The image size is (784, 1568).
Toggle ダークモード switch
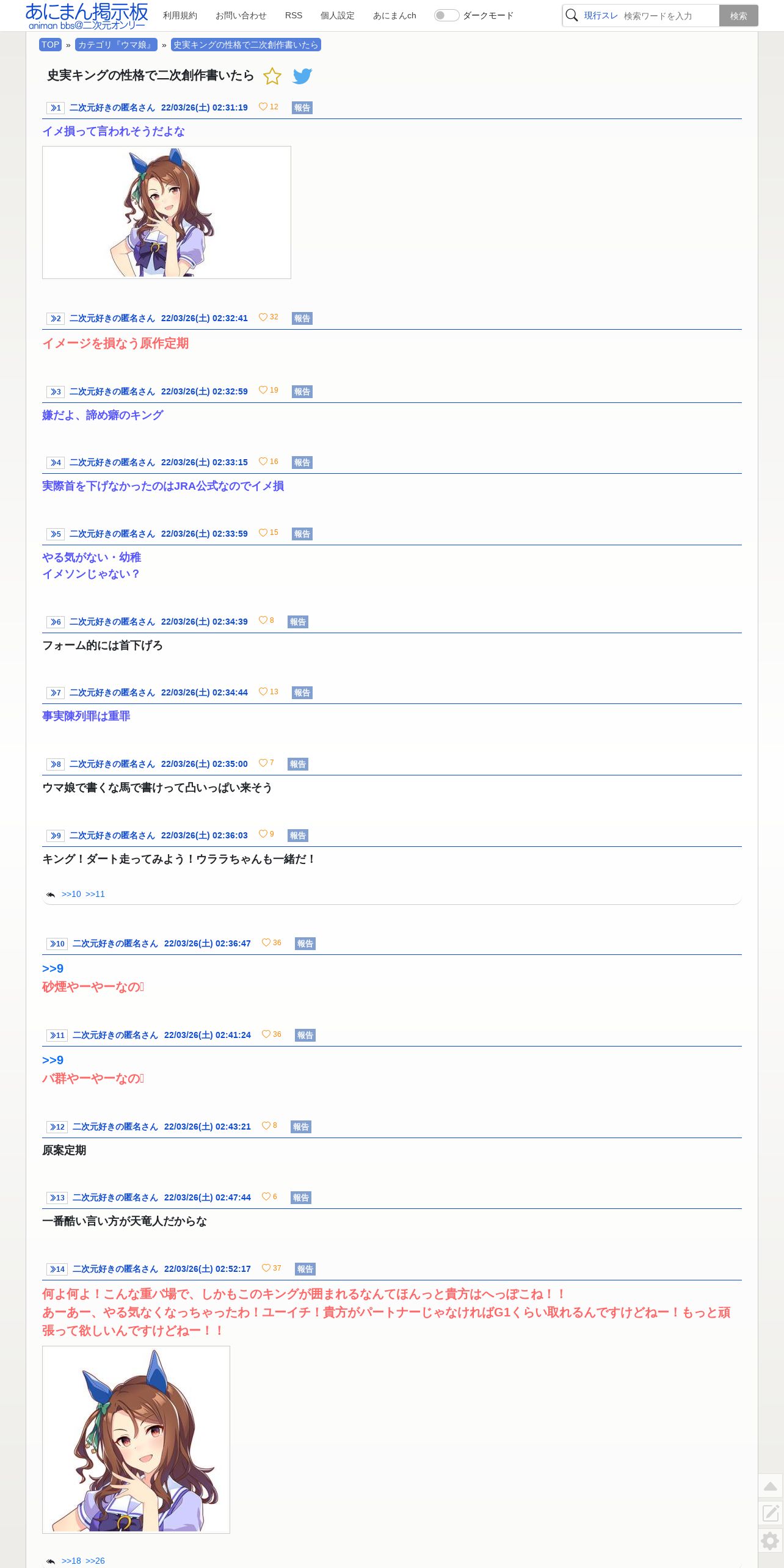click(x=446, y=15)
